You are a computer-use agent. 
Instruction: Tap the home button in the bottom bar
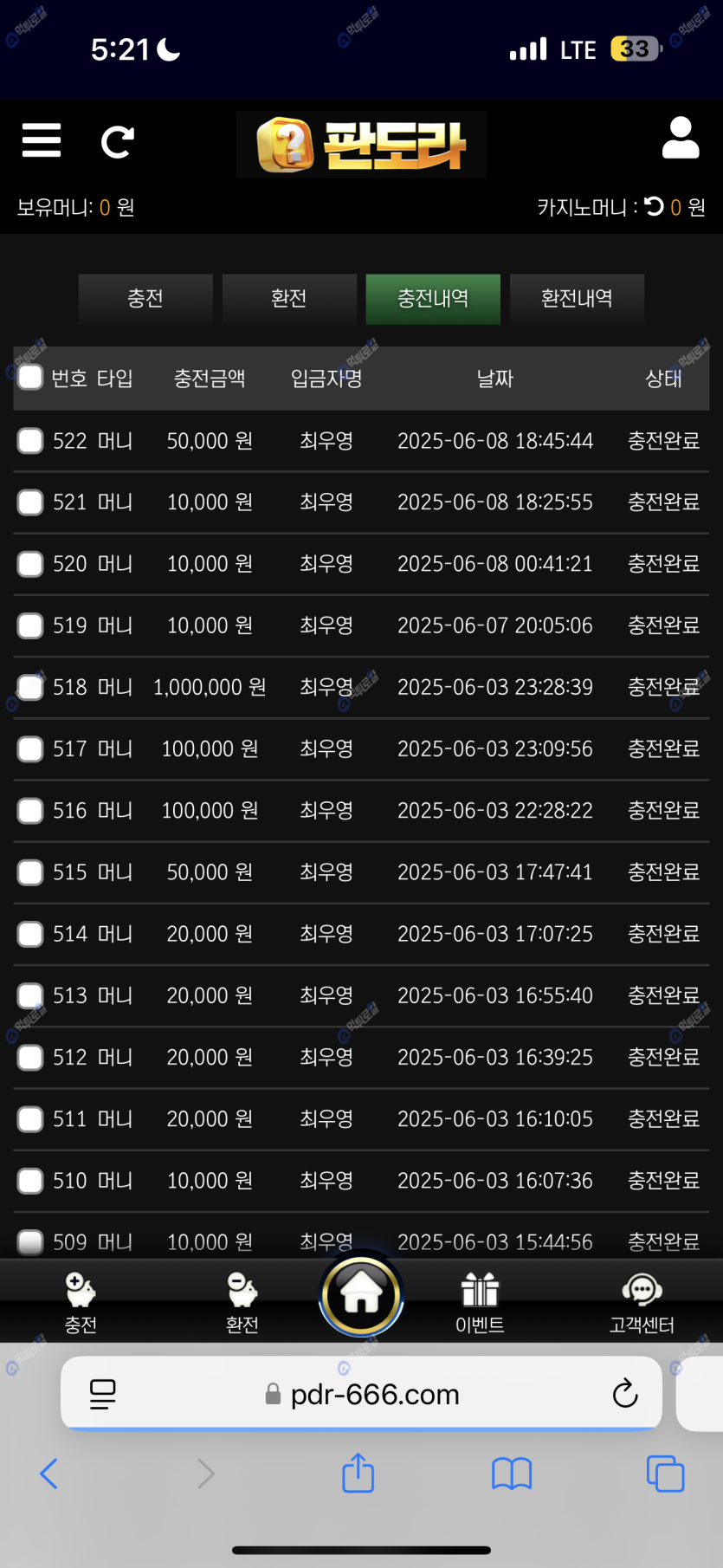(x=361, y=1295)
